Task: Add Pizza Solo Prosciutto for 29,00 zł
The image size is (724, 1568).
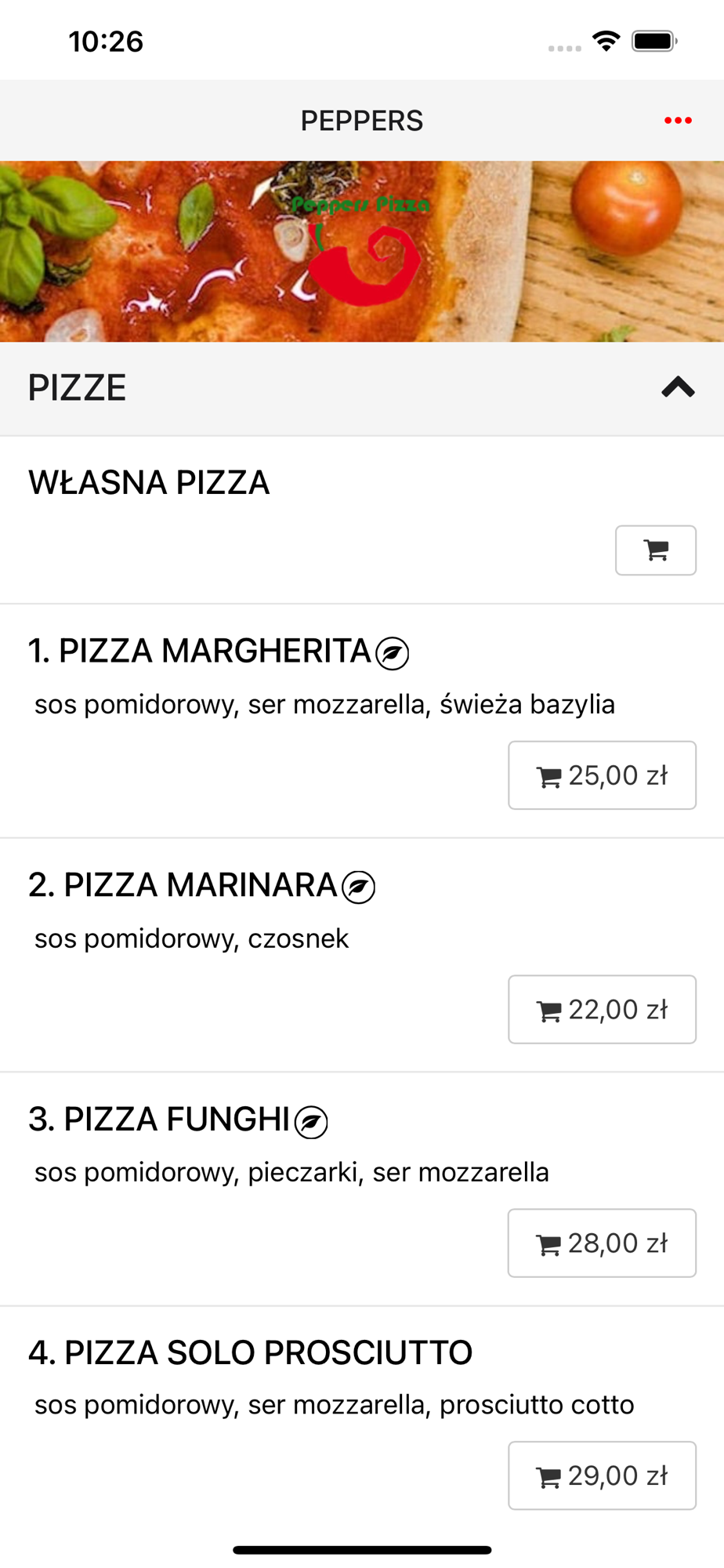Action: (x=602, y=1475)
